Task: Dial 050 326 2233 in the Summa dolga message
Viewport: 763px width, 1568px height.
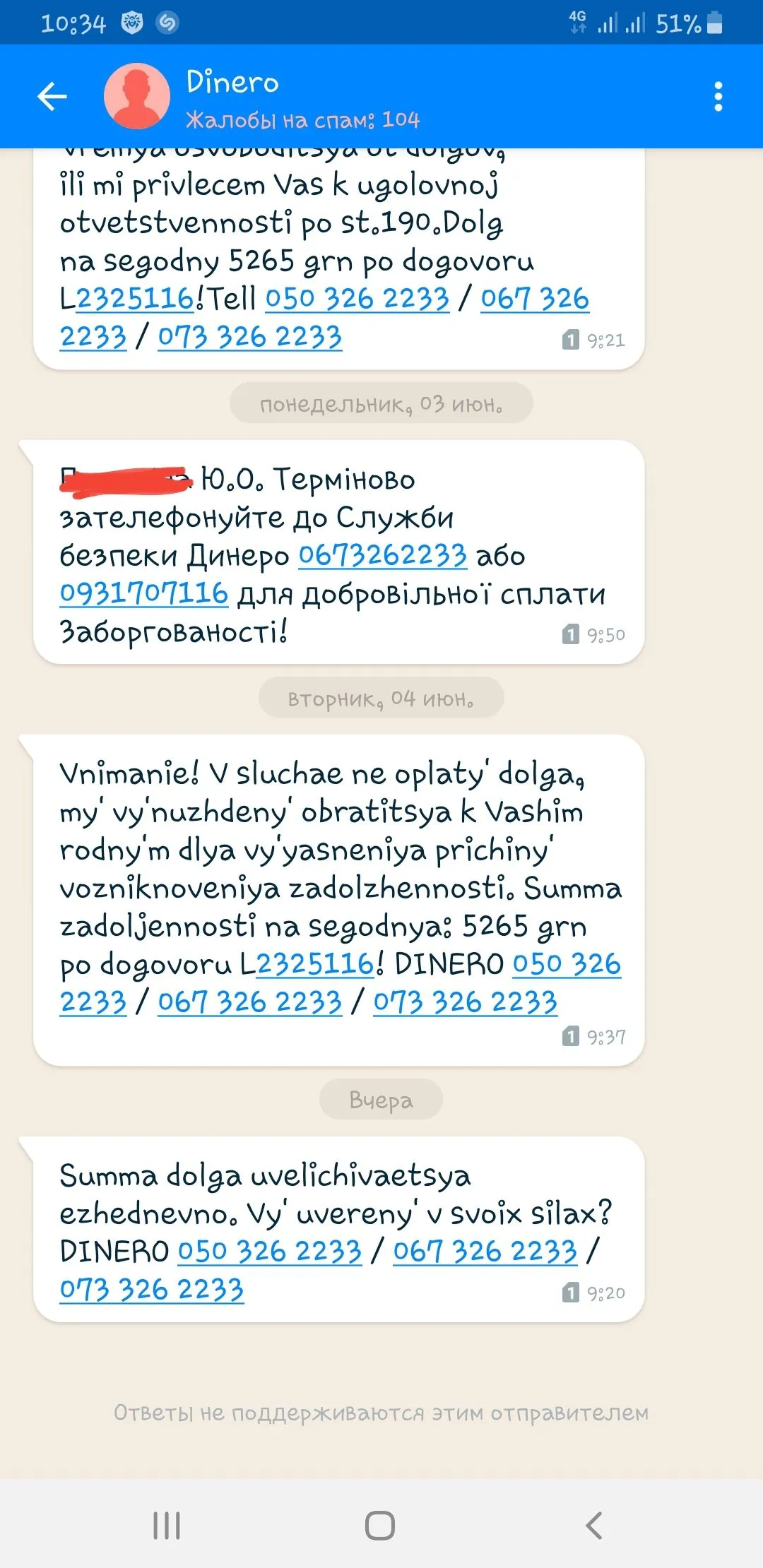Action: [269, 1251]
